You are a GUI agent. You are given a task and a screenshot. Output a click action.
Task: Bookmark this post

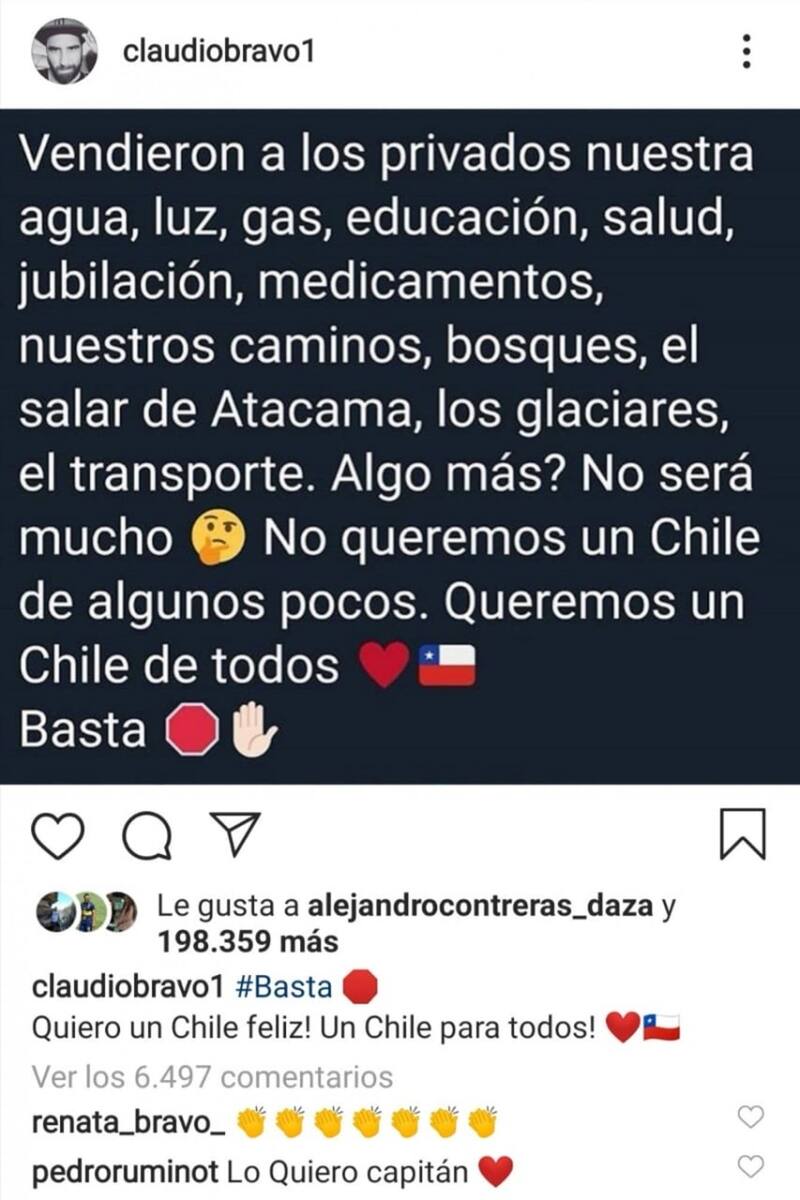(x=742, y=835)
